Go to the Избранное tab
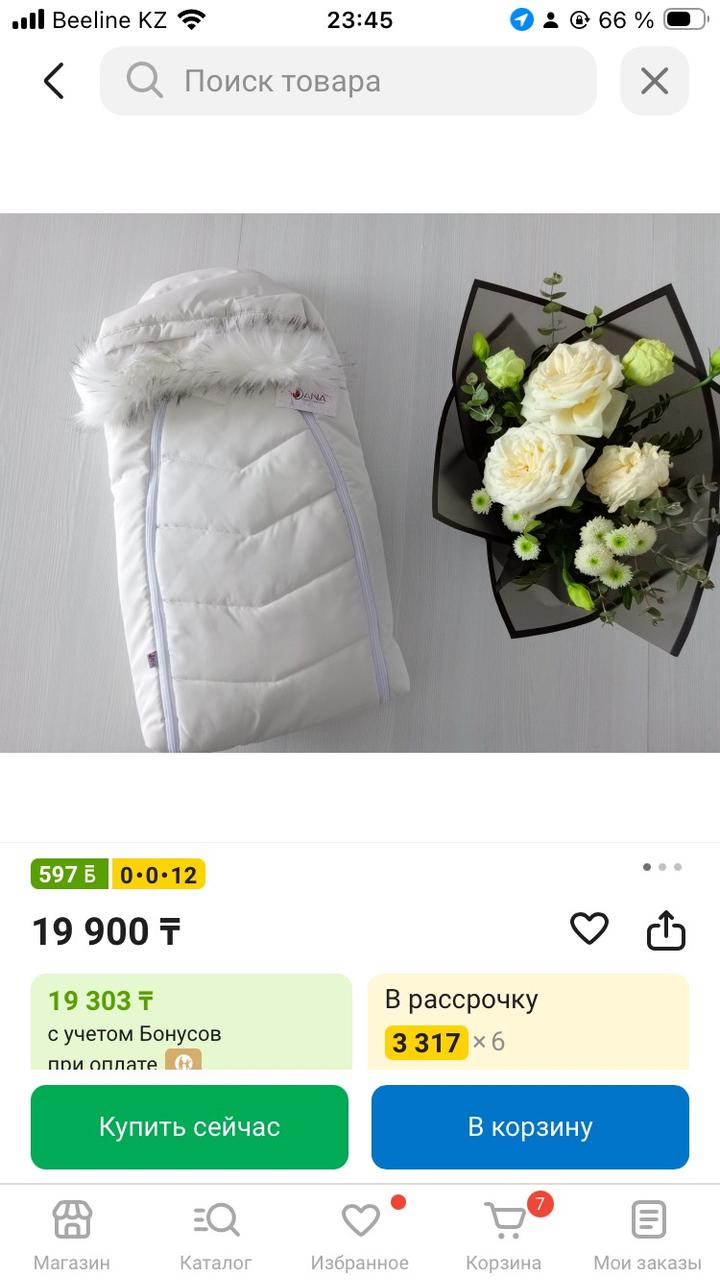 (x=360, y=1235)
